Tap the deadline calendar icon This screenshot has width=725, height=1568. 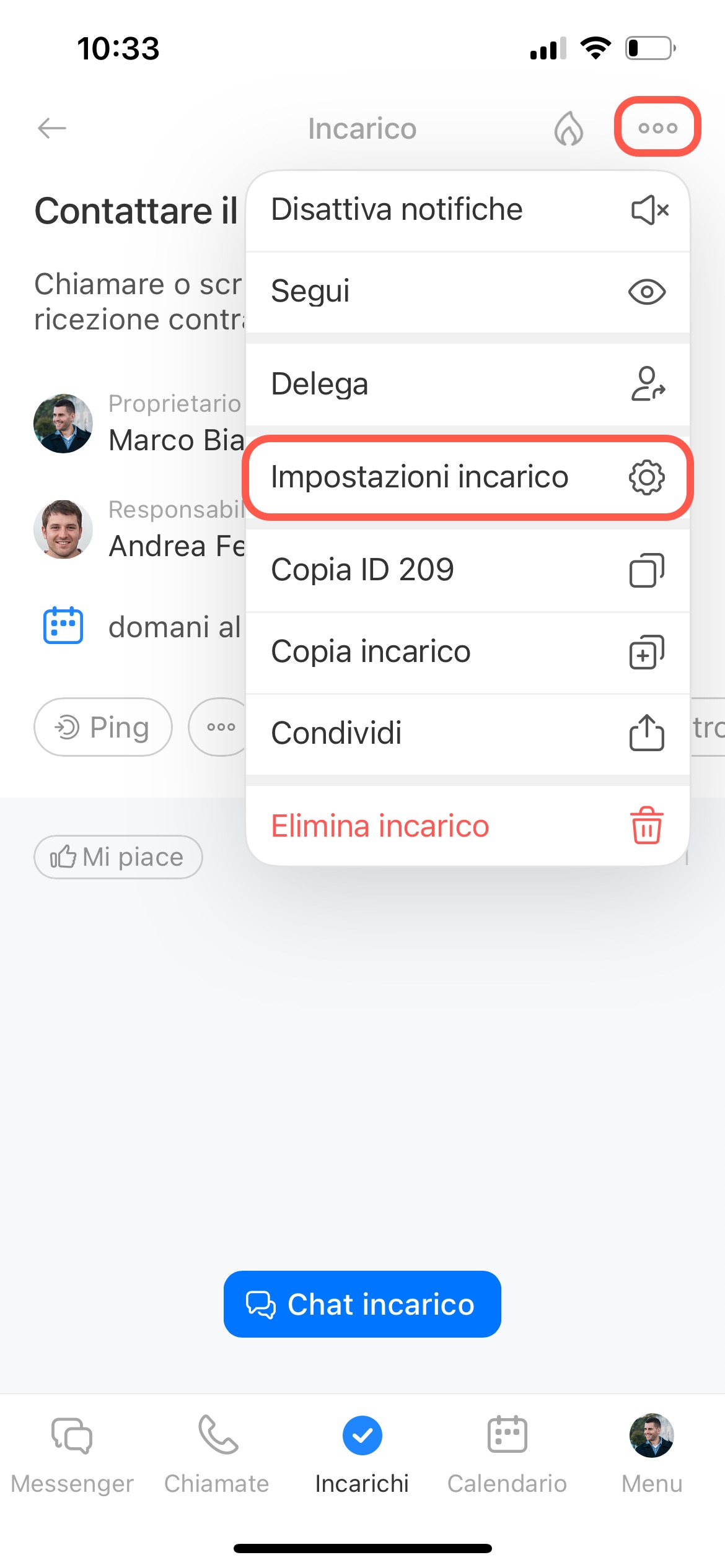pyautogui.click(x=63, y=625)
